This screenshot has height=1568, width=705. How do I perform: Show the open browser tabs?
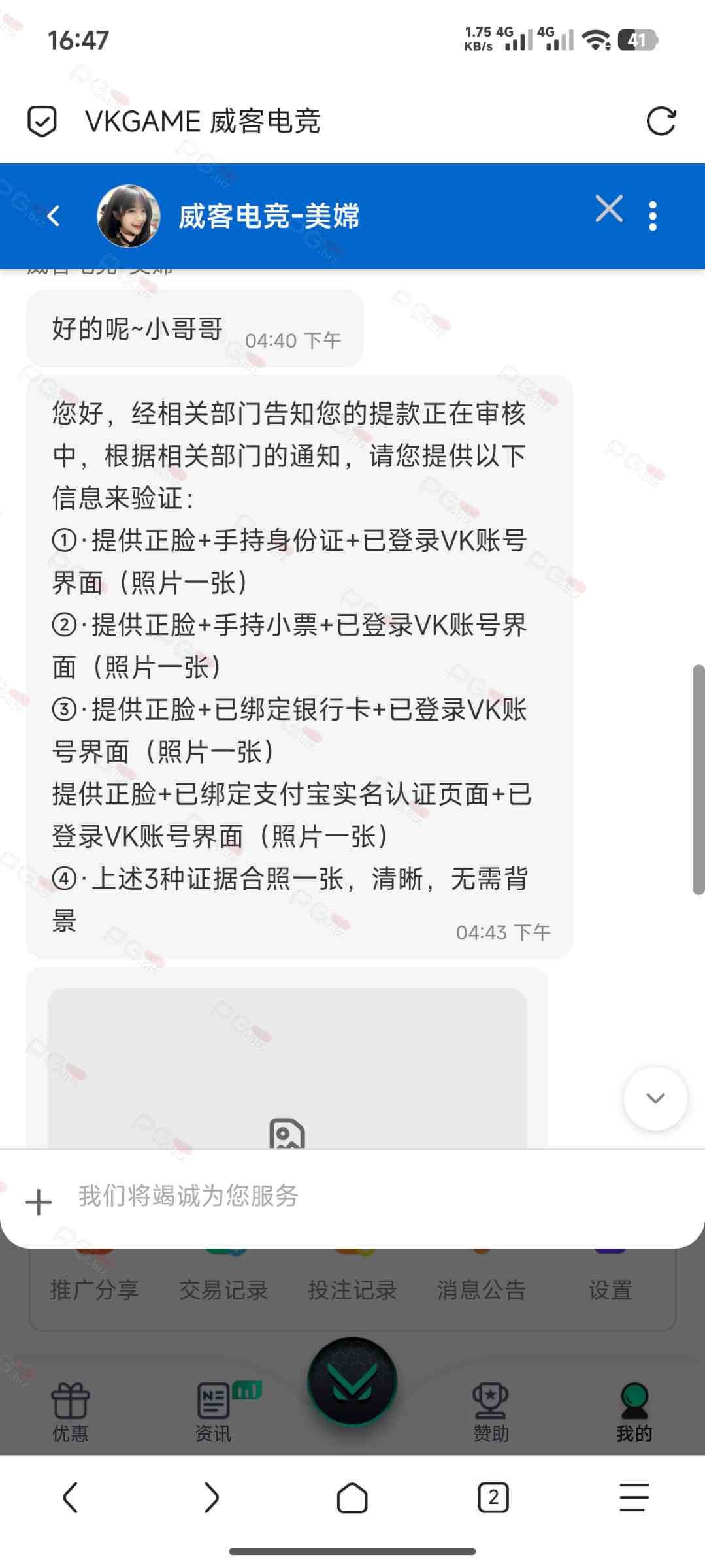493,1497
